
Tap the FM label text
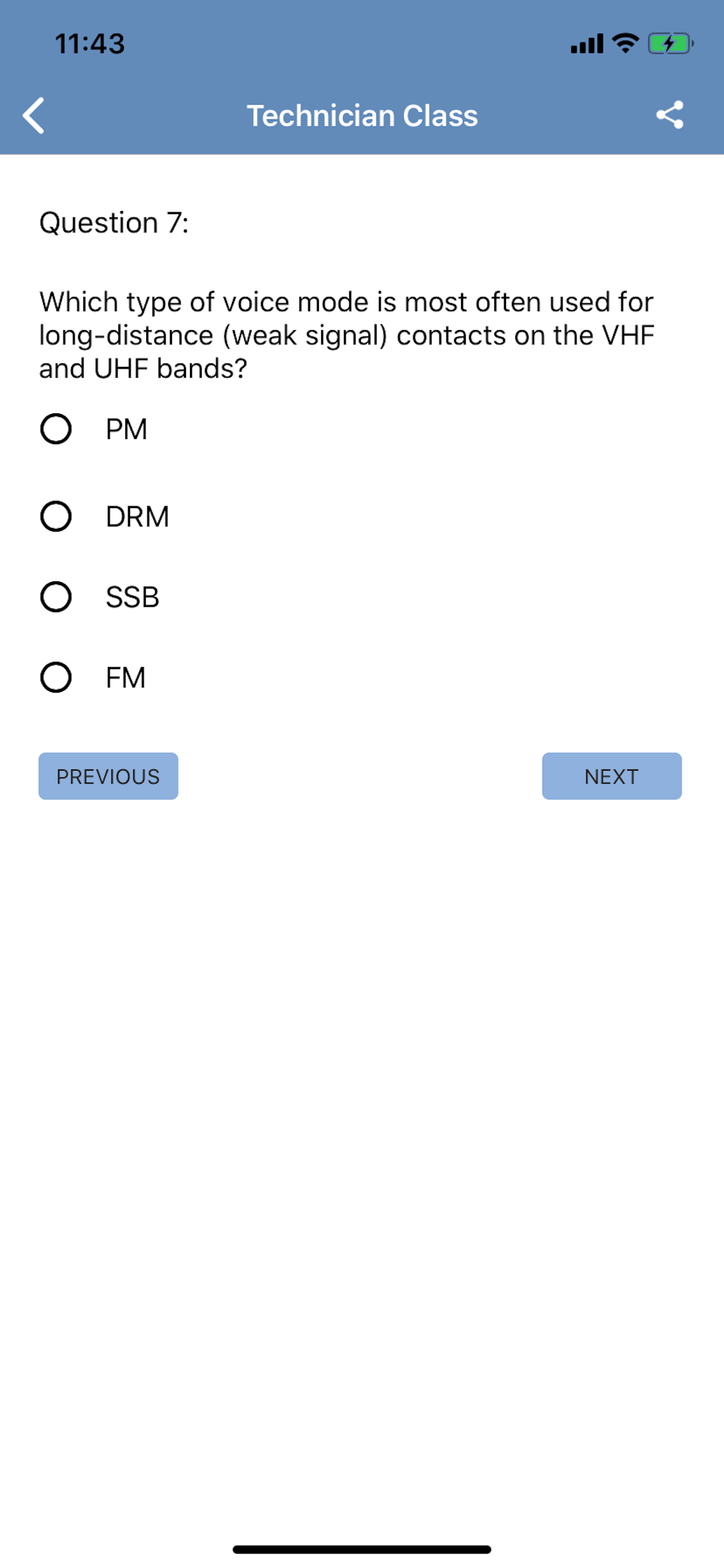coord(125,678)
